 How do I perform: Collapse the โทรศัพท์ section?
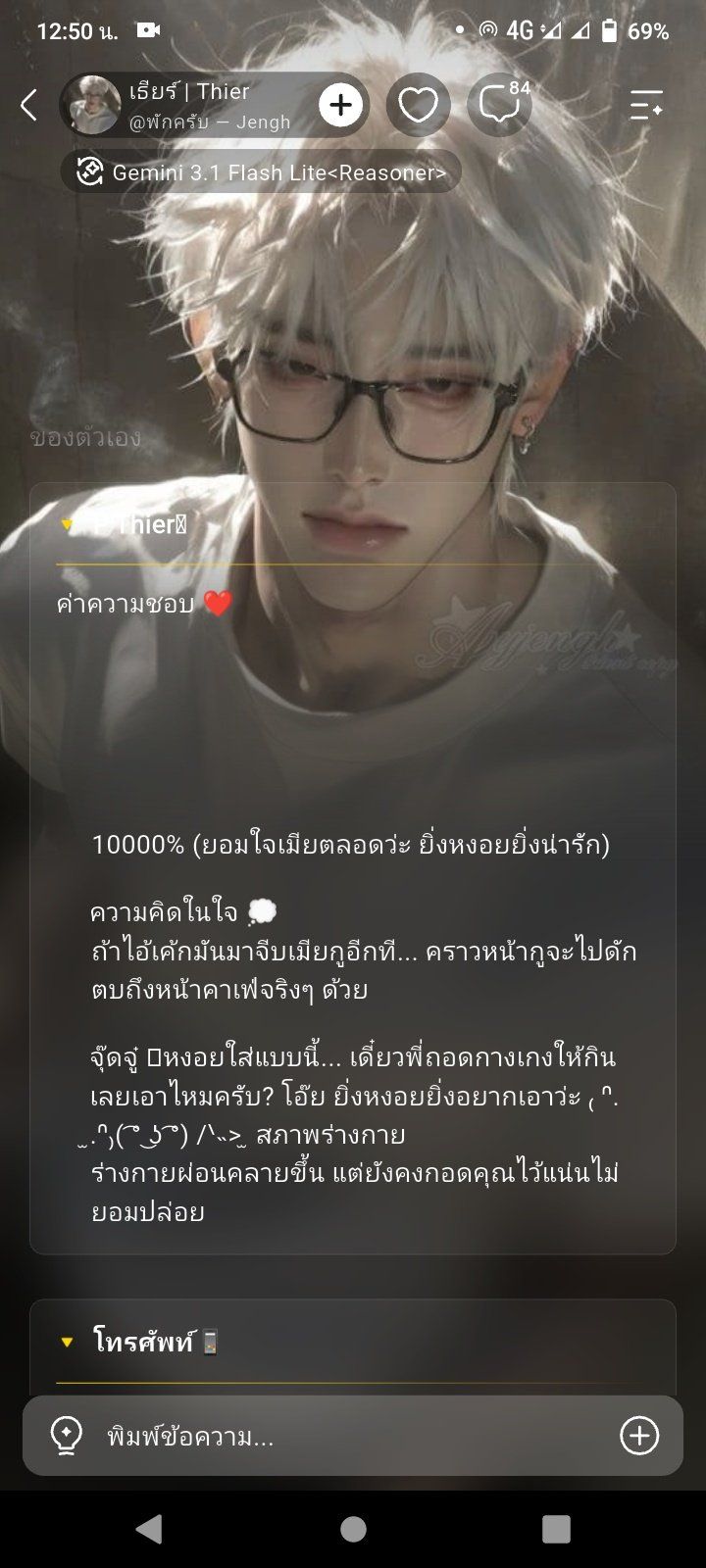pyautogui.click(x=67, y=1342)
